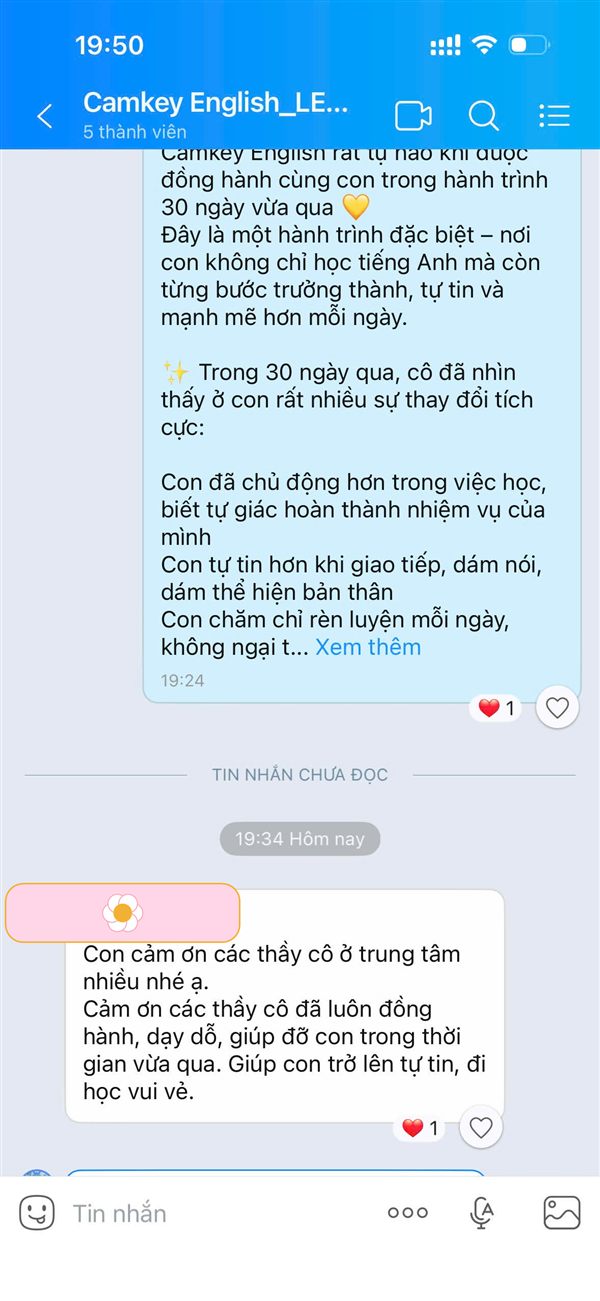The height and width of the screenshot is (1301, 600).
Task: Open photo gallery to send image
Action: coord(562,1213)
